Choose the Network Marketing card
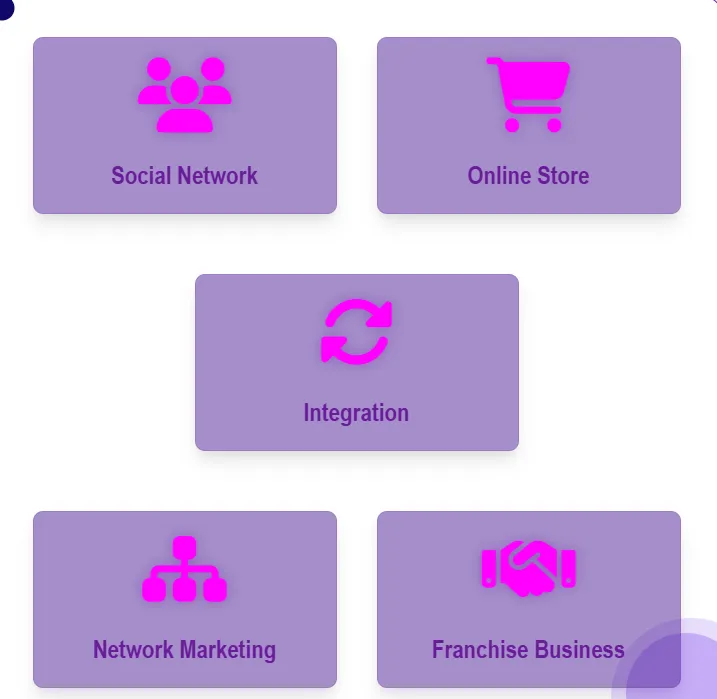The width and height of the screenshot is (717, 699). [x=185, y=598]
